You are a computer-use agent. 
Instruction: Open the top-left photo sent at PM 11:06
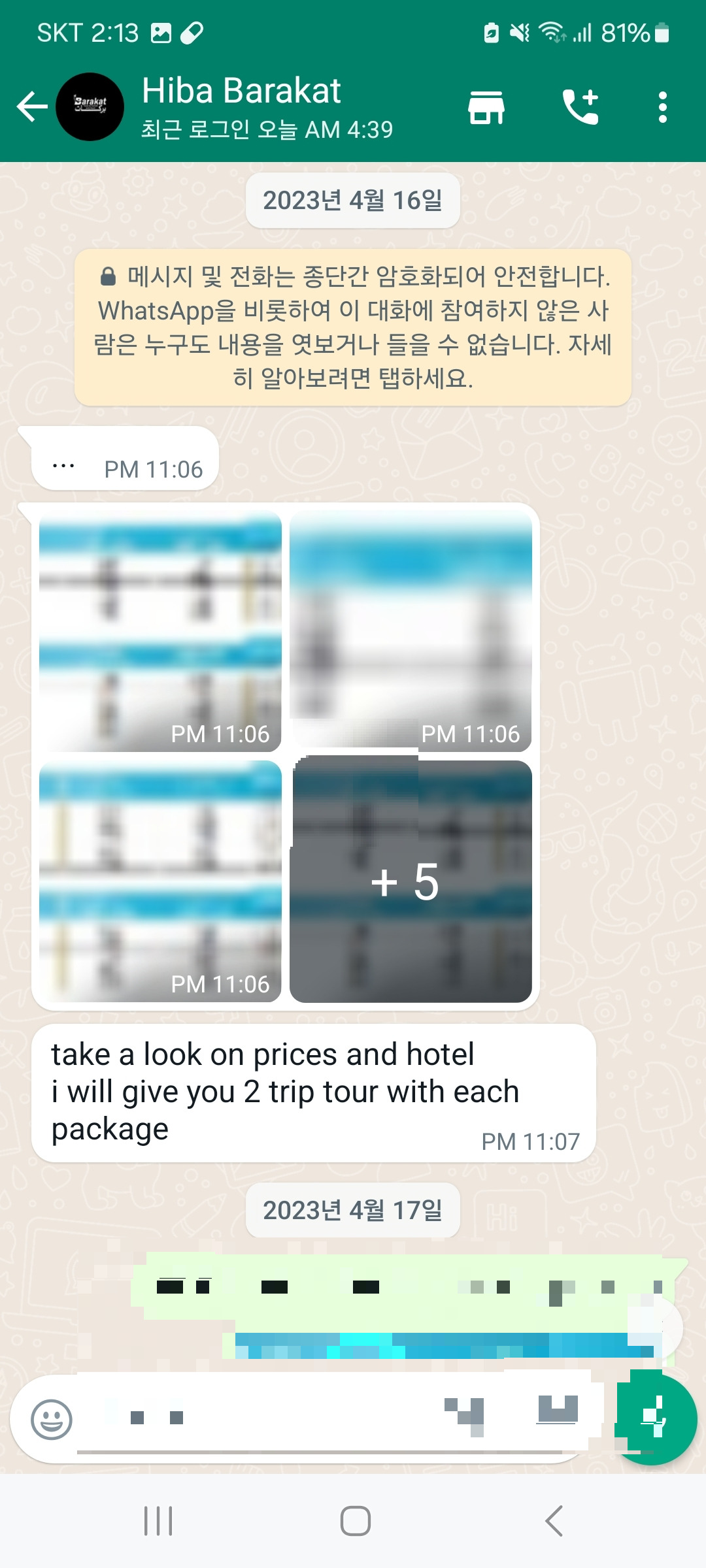pyautogui.click(x=159, y=630)
